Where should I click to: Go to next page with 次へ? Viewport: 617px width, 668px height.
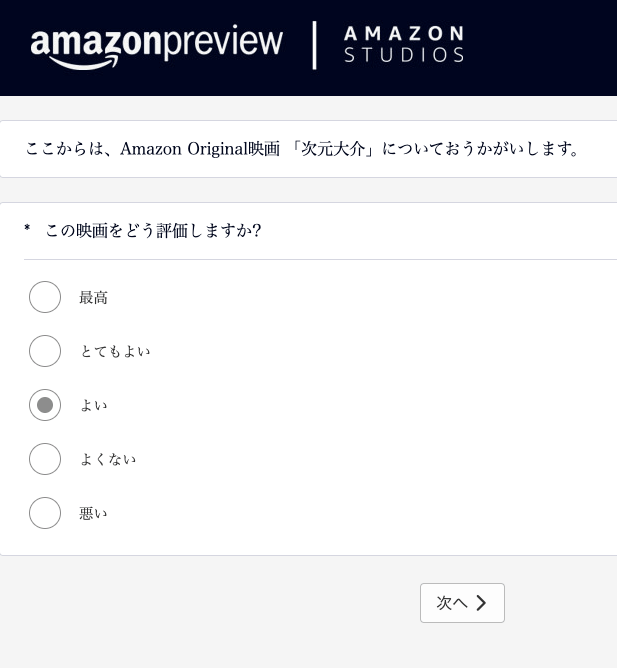[x=462, y=603]
